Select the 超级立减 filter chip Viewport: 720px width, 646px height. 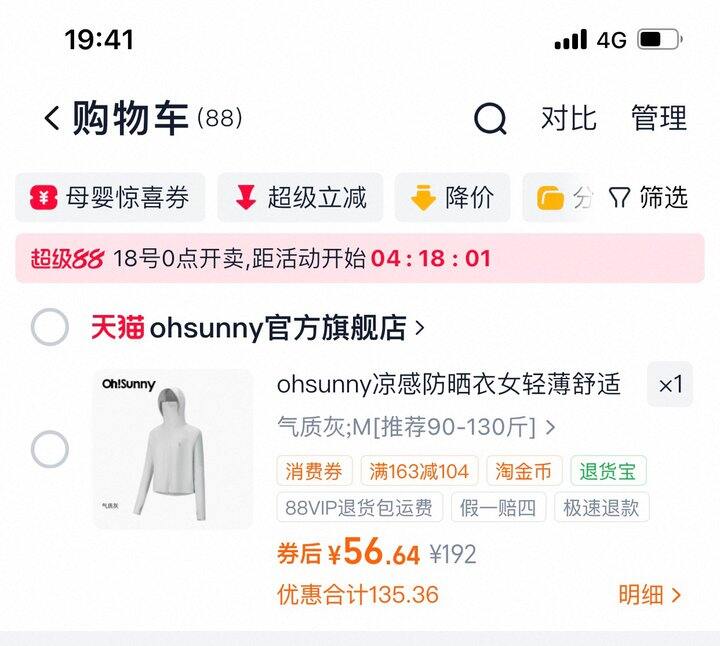(x=300, y=197)
